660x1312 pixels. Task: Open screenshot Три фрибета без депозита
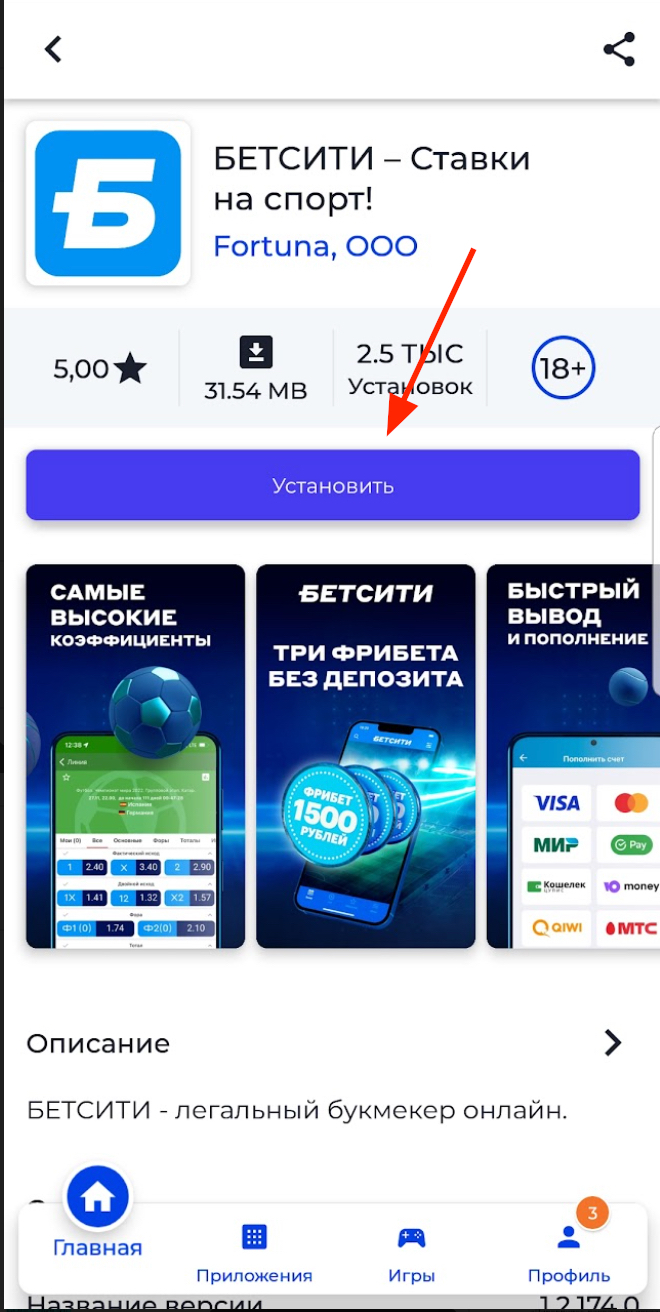click(x=365, y=756)
